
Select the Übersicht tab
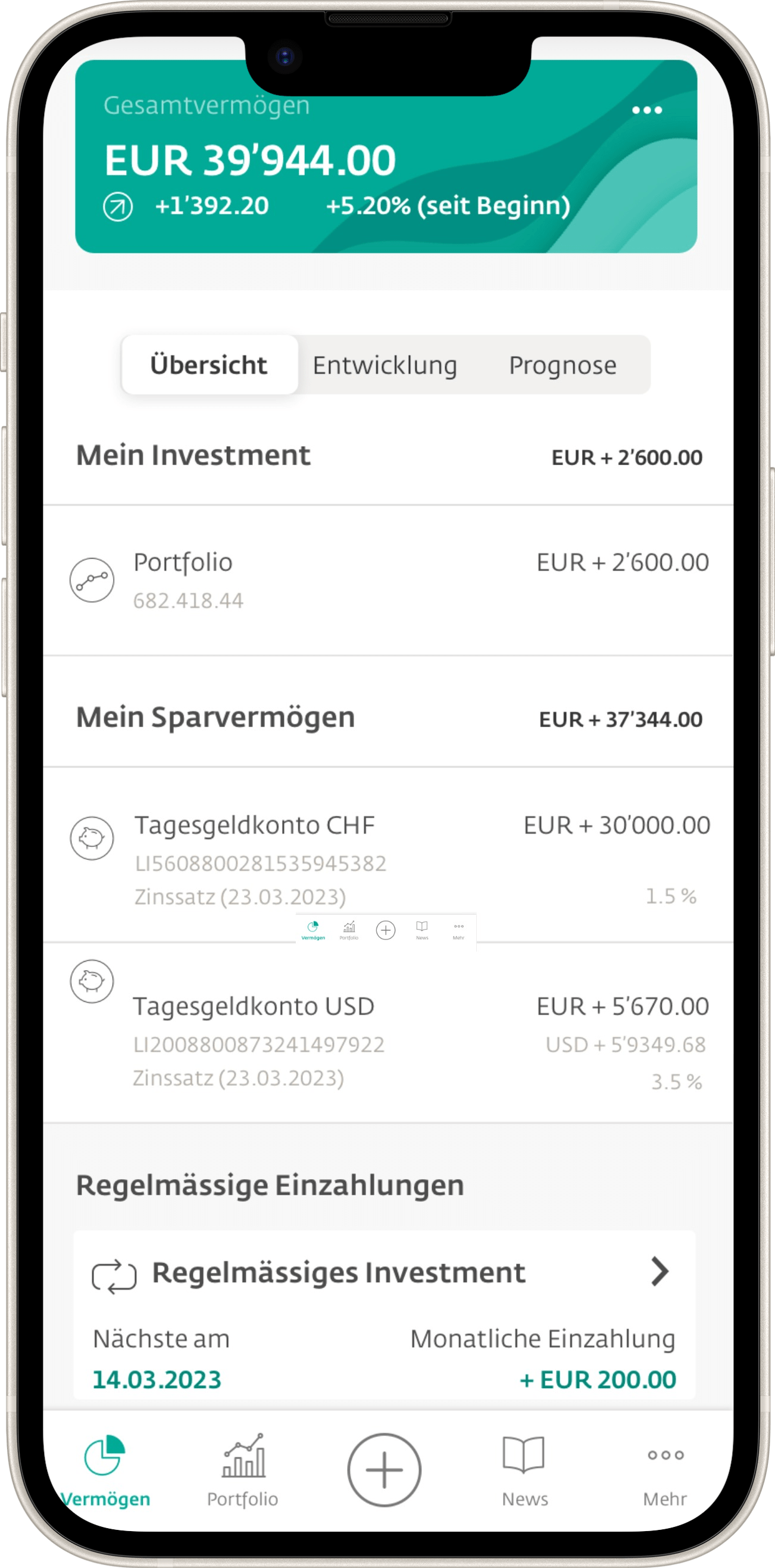pos(209,365)
